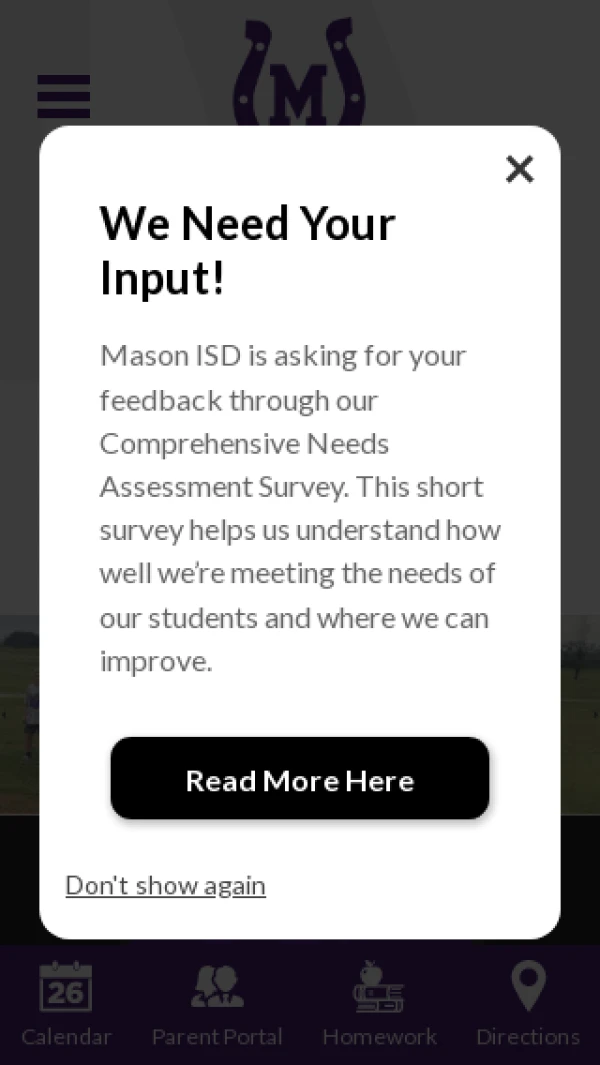The image size is (600, 1065).
Task: Close the We Need Your Input popup
Action: pyautogui.click(x=519, y=169)
